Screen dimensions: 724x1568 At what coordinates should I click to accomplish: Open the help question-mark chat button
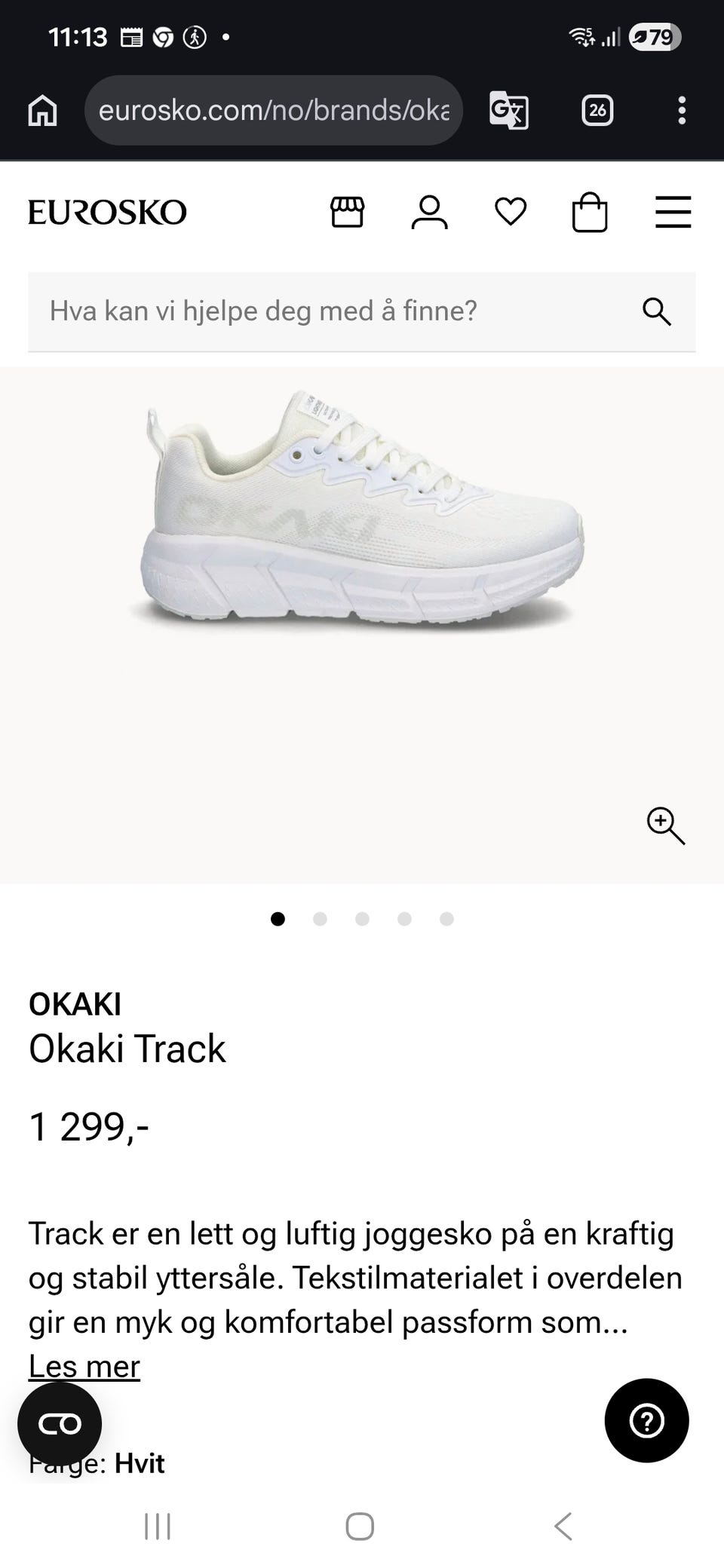[646, 1421]
